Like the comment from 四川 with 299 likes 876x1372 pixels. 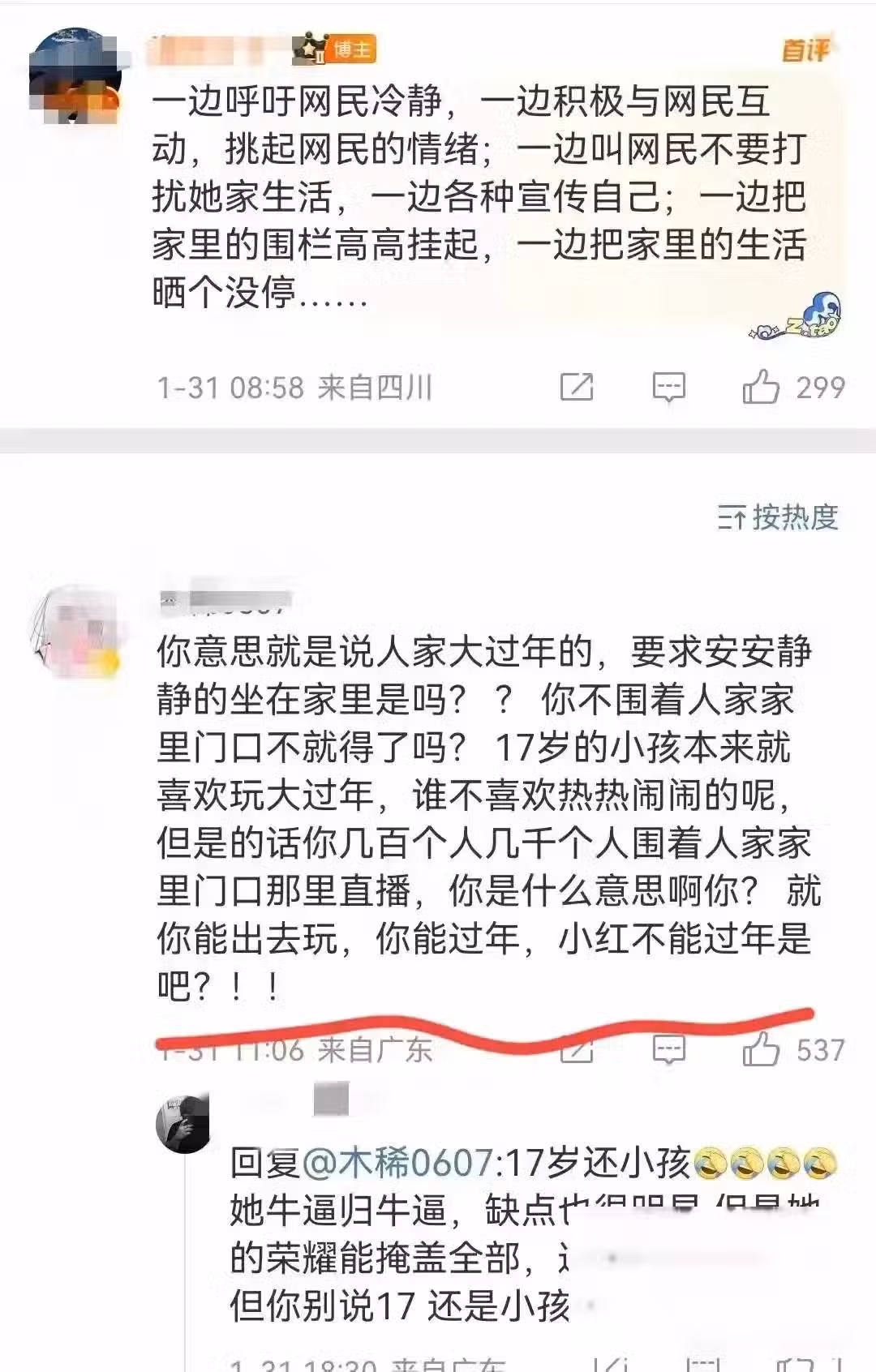pyautogui.click(x=761, y=387)
